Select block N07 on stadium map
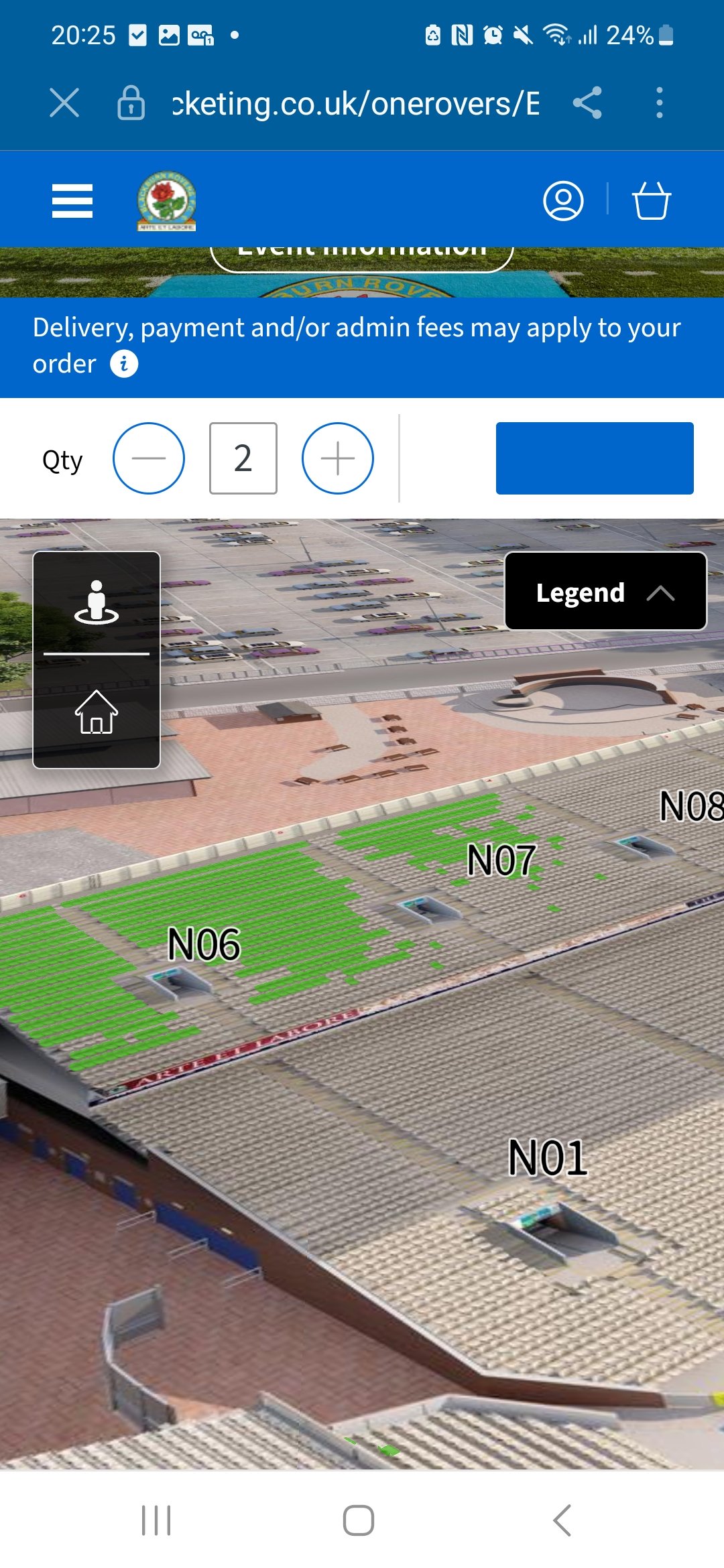This screenshot has width=724, height=1568. coord(501,860)
